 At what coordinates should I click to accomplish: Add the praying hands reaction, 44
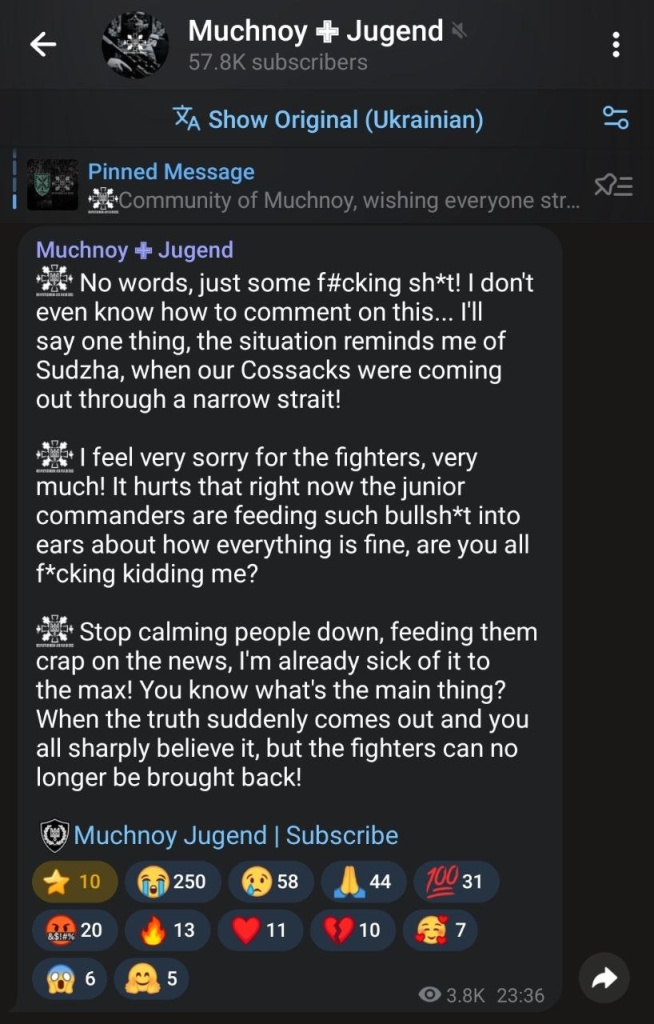[363, 882]
